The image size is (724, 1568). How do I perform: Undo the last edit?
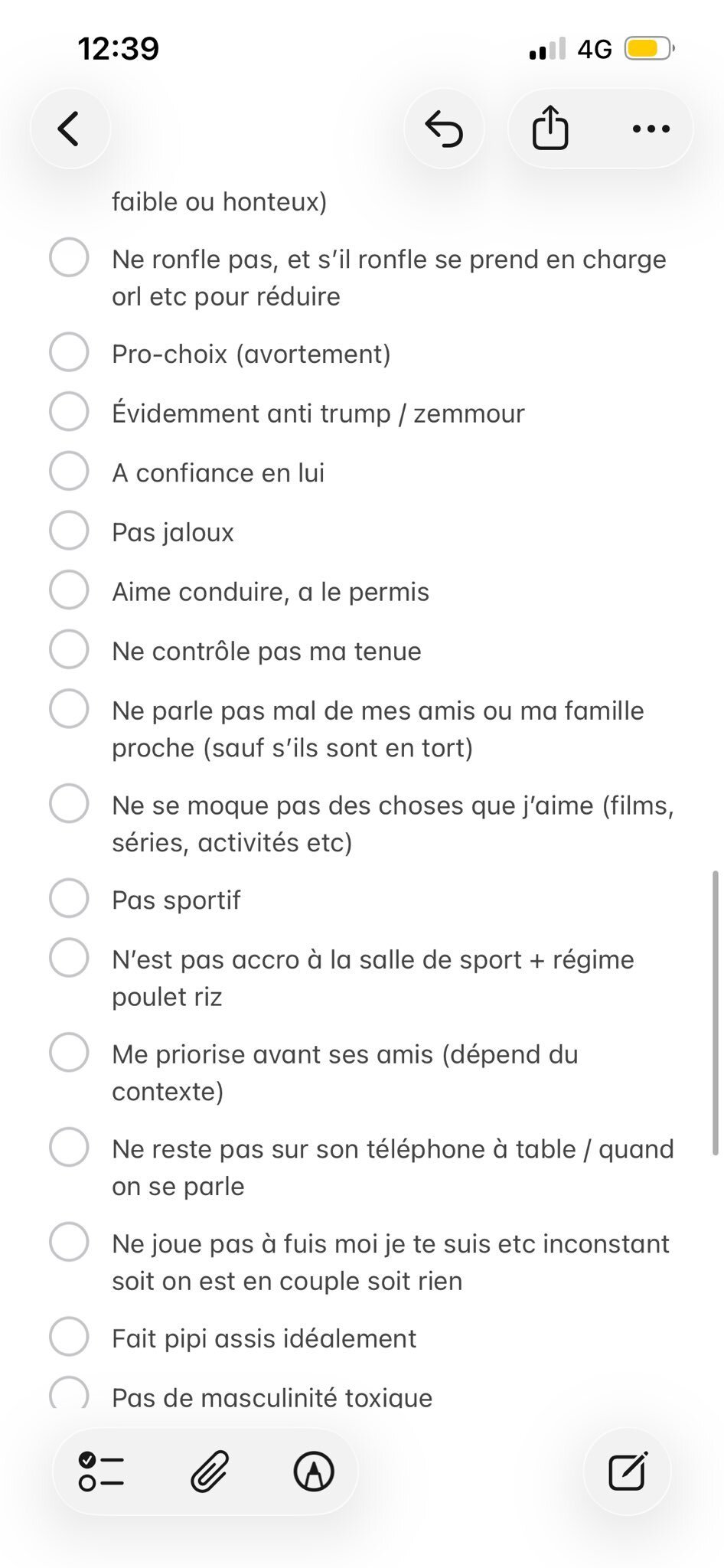445,129
